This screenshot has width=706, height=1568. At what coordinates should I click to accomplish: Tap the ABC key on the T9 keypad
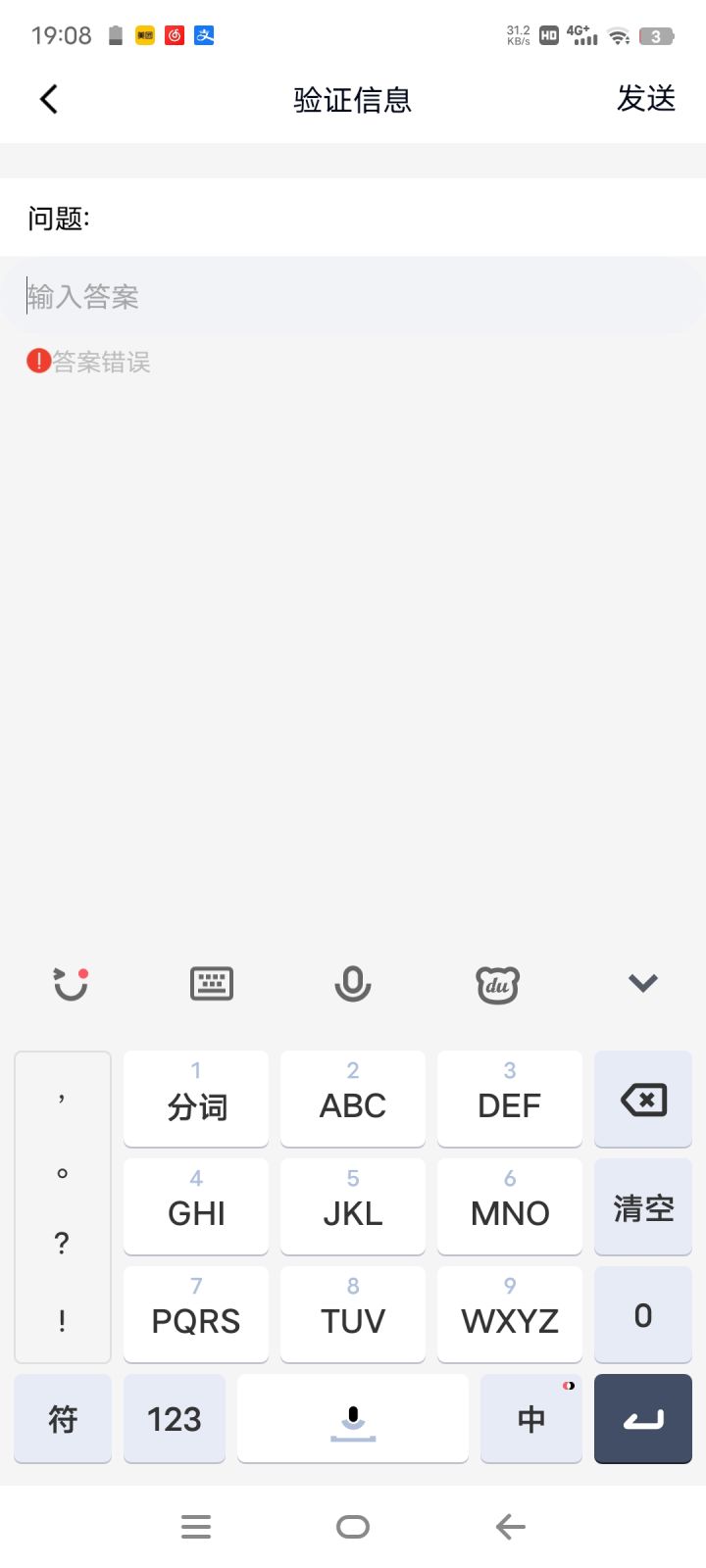(353, 1099)
